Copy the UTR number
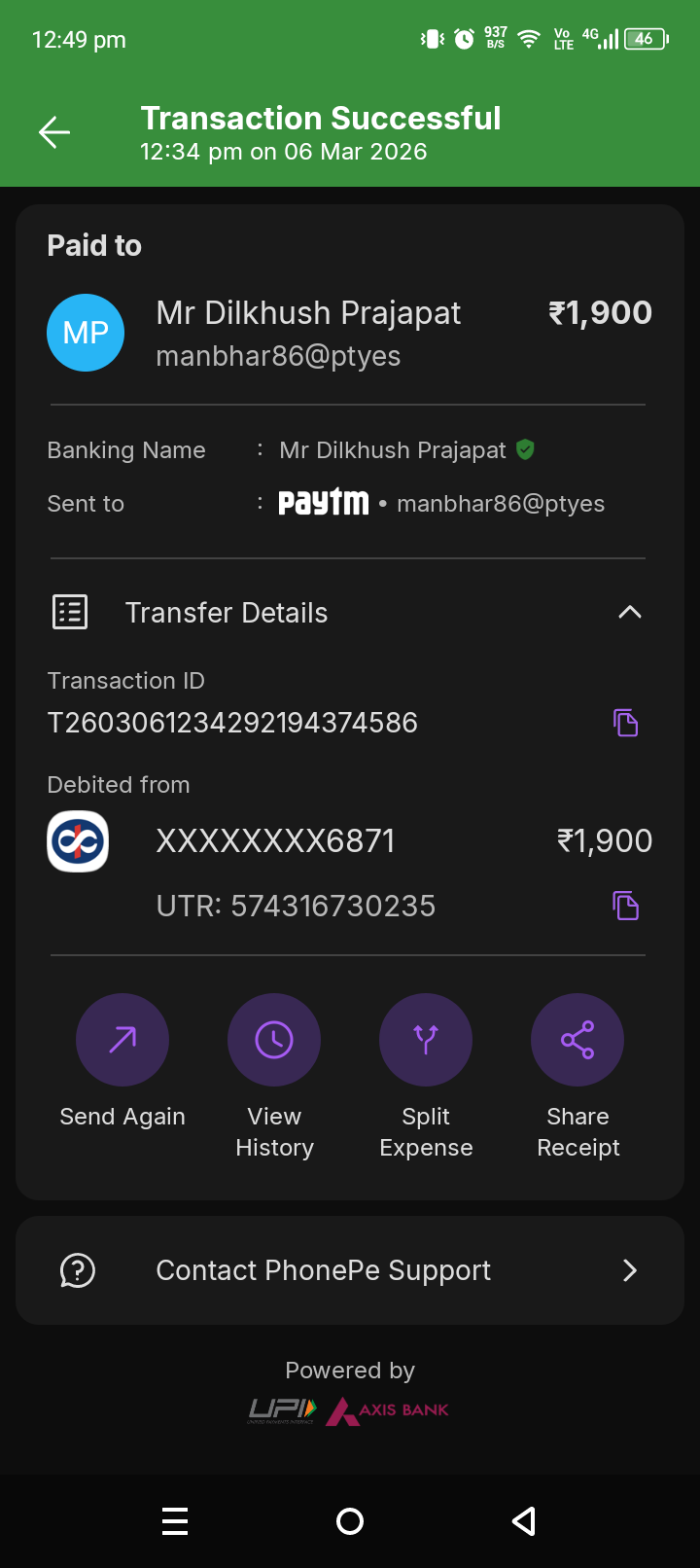Viewport: 700px width, 1568px height. click(626, 906)
